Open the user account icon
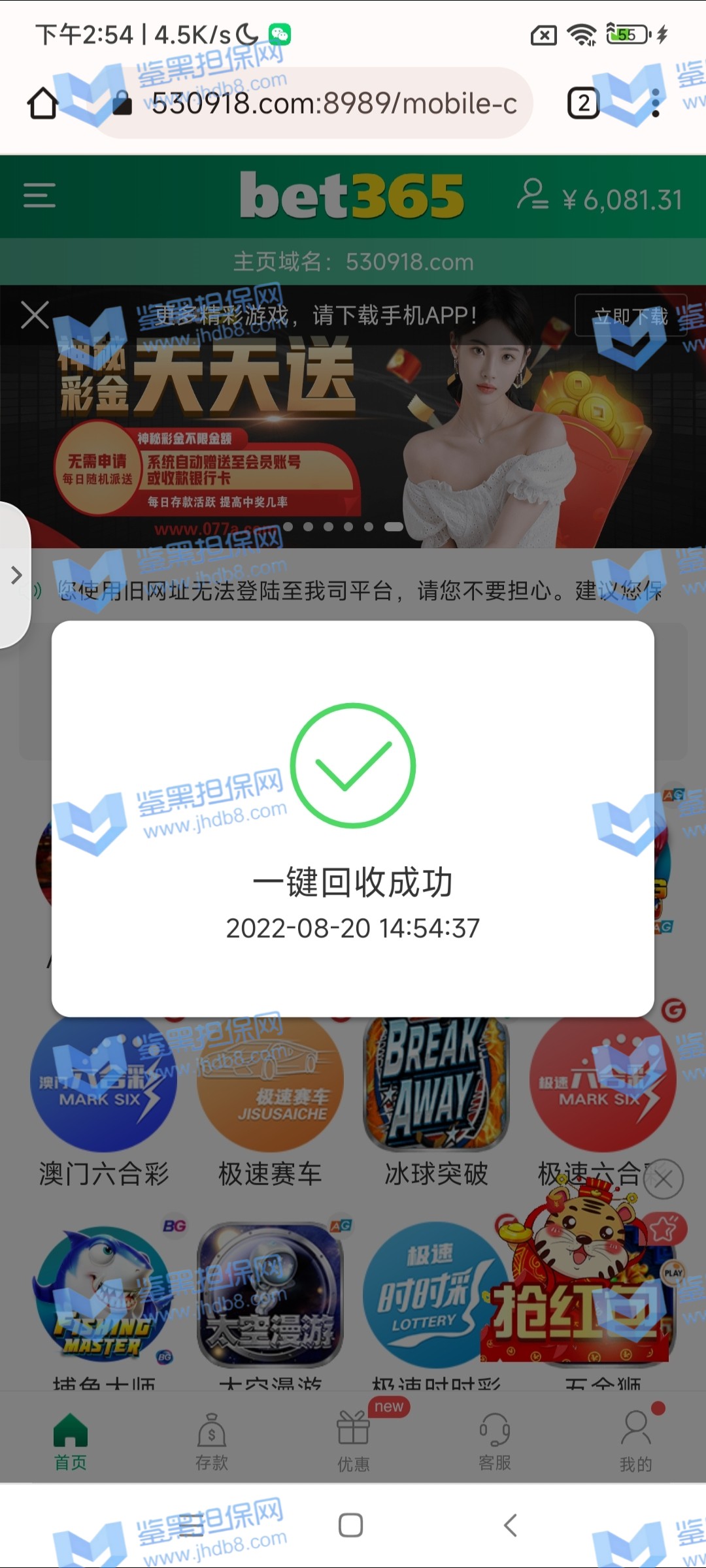 pos(532,195)
